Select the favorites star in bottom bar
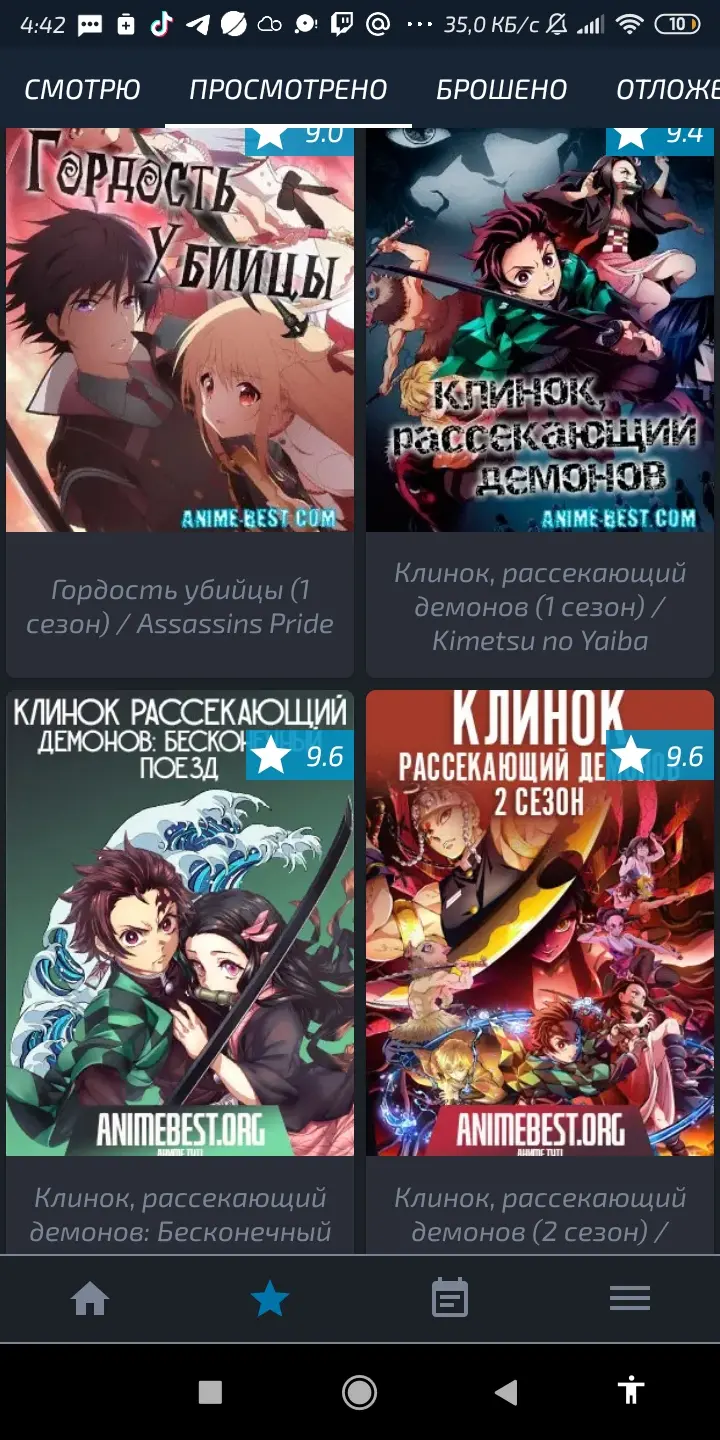Viewport: 720px width, 1440px height. coord(270,1299)
